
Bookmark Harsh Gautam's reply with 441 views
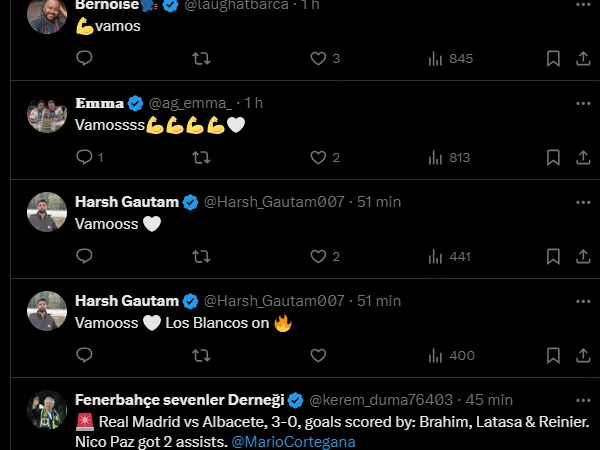pyautogui.click(x=553, y=256)
